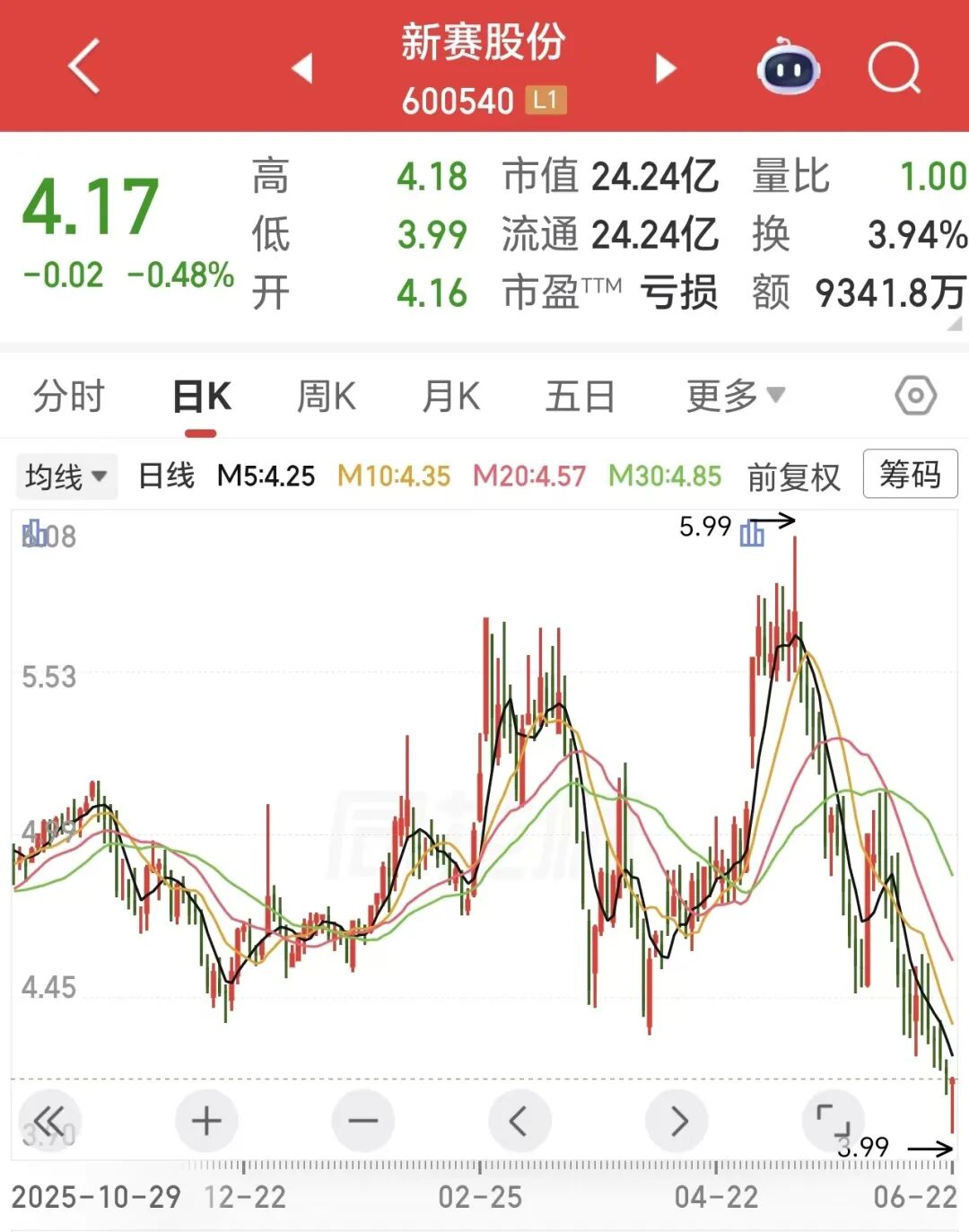This screenshot has height=1232, width=969.
Task: Zoom out the chart with minus
Action: coord(363,1121)
